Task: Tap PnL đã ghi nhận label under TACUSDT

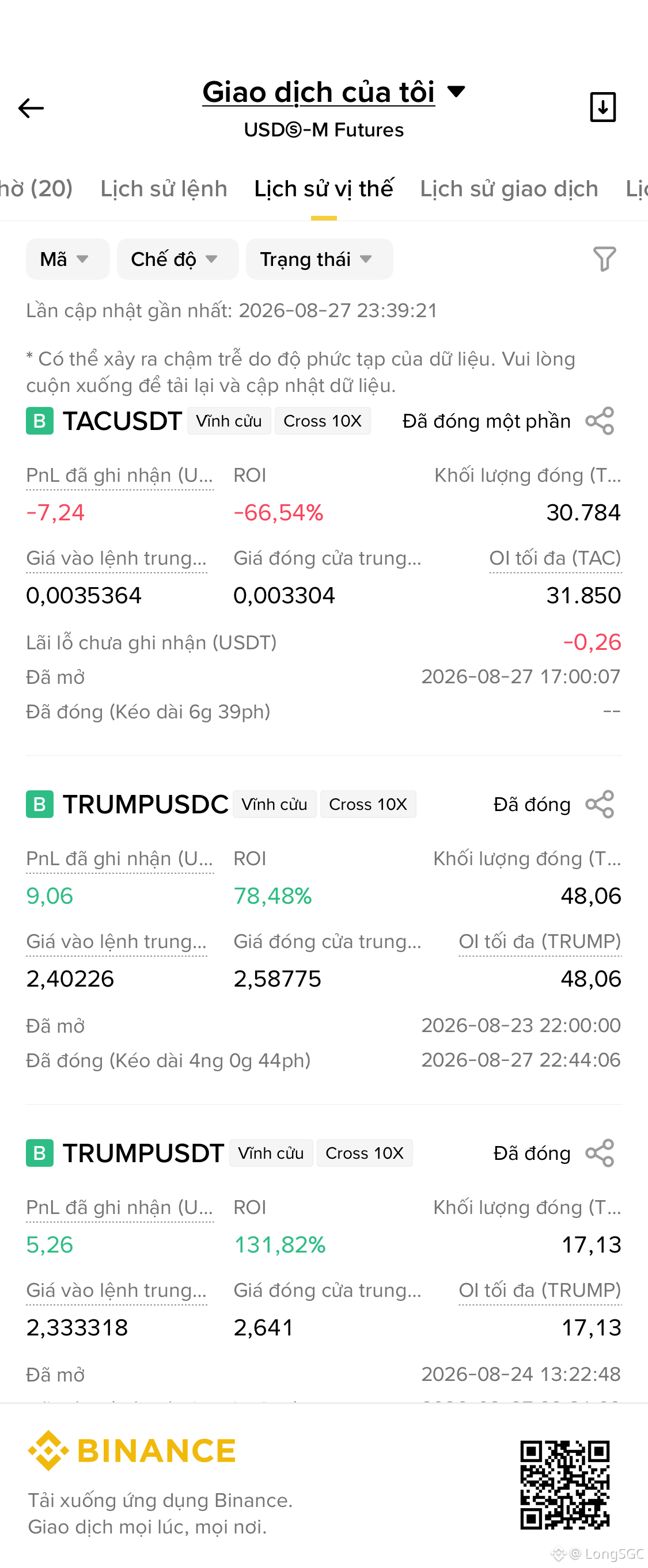Action: (119, 475)
